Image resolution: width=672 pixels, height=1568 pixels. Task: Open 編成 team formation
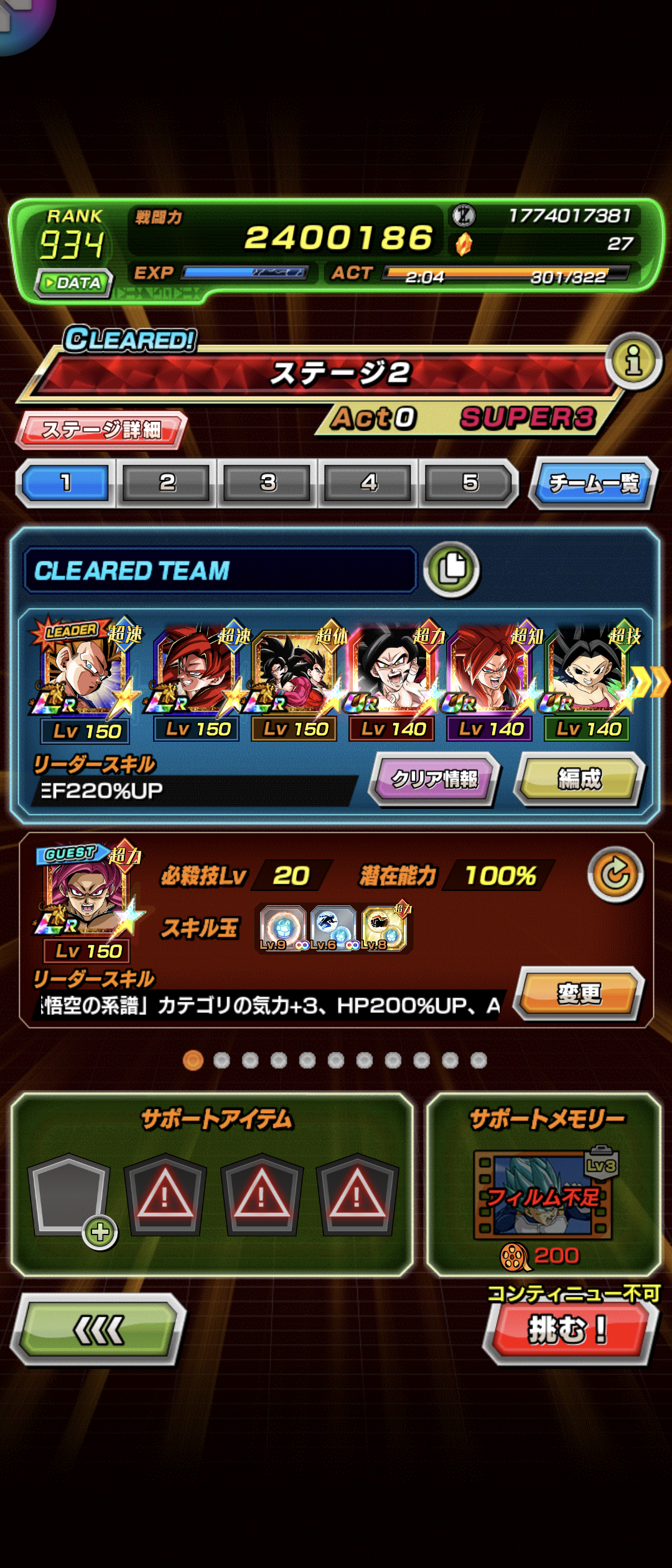coord(579,779)
